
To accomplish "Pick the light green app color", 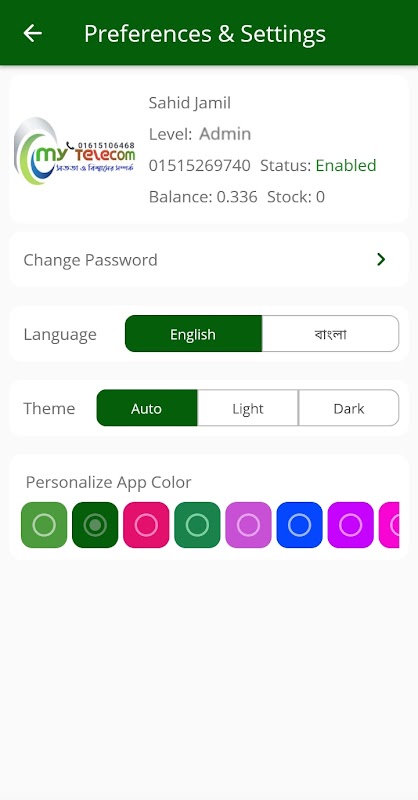I will 44,525.
